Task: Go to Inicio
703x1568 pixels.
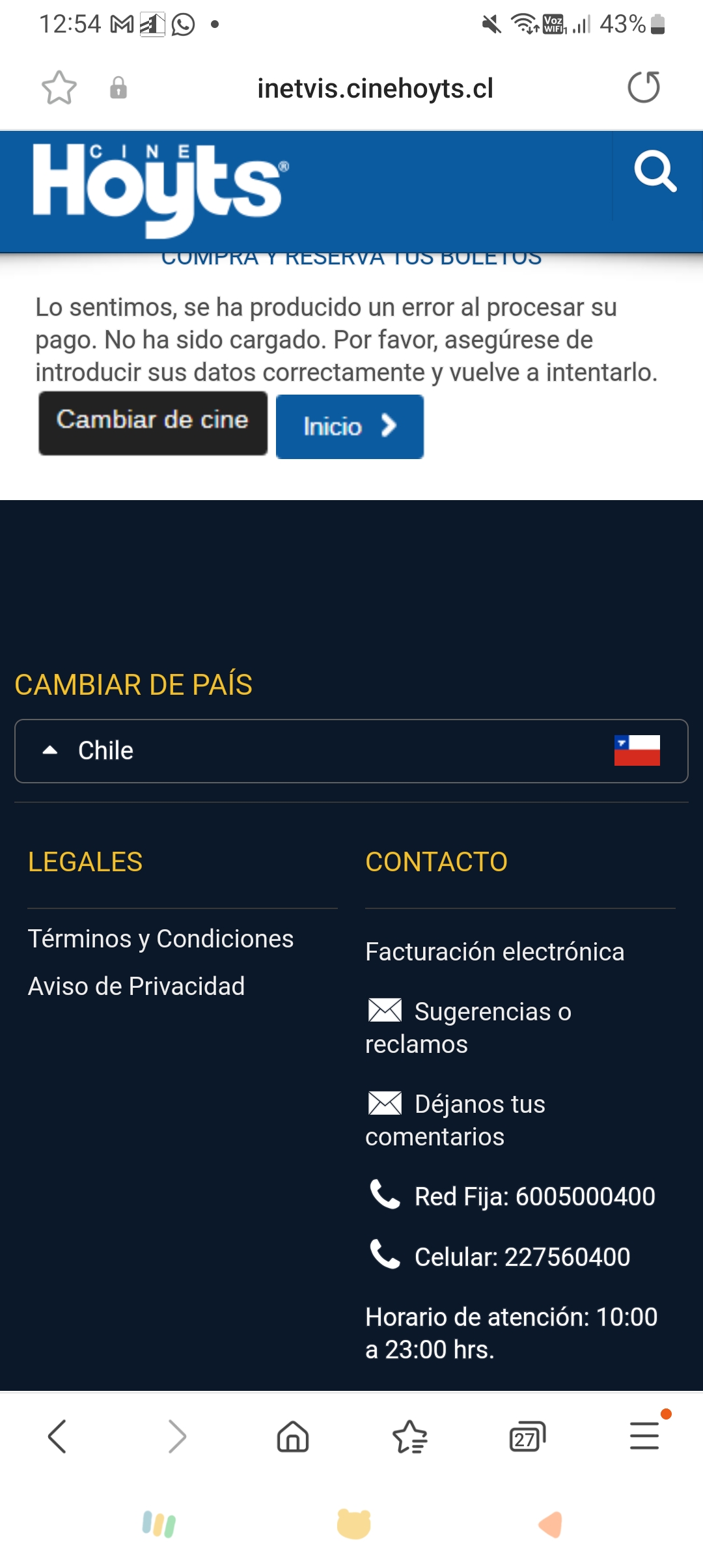Action: [x=350, y=427]
